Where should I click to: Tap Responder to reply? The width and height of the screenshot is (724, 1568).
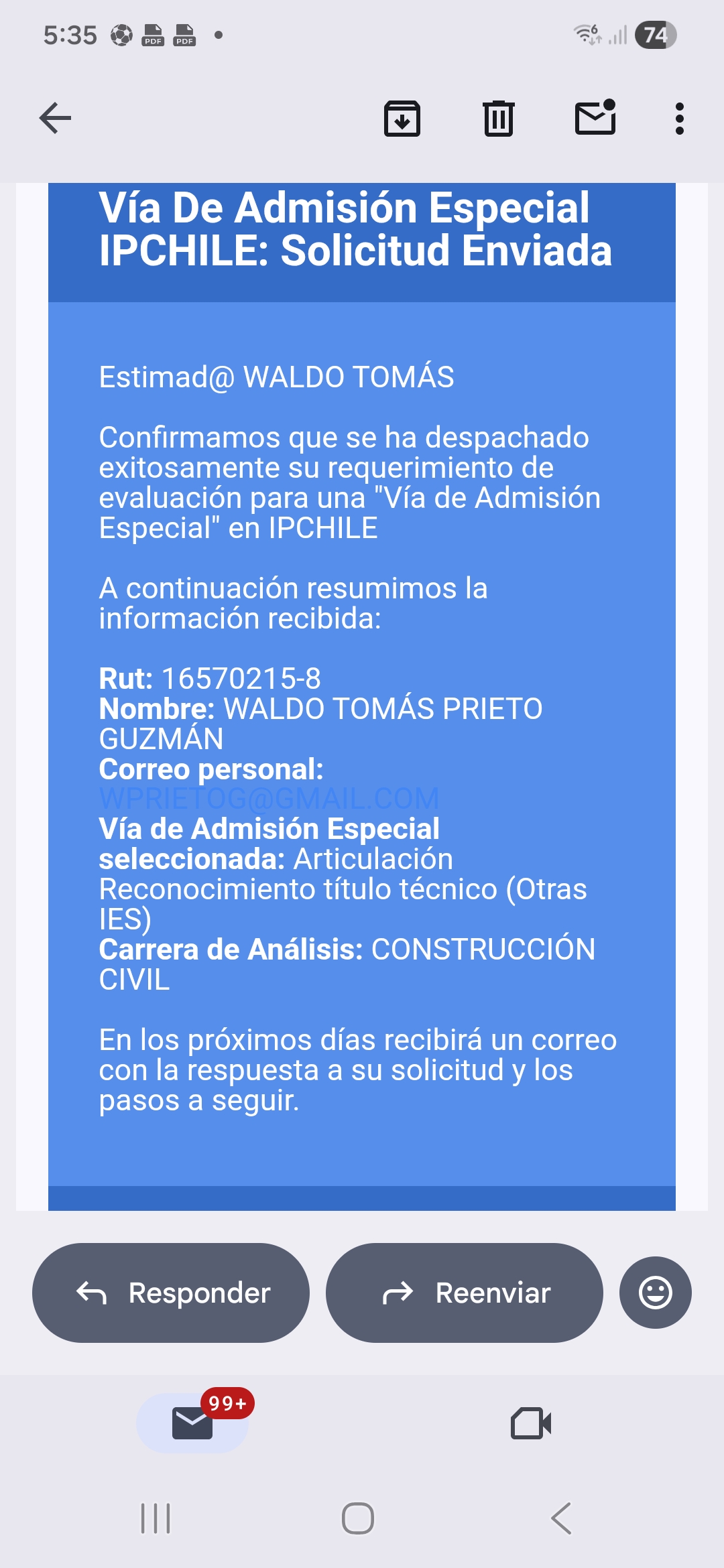(171, 1293)
